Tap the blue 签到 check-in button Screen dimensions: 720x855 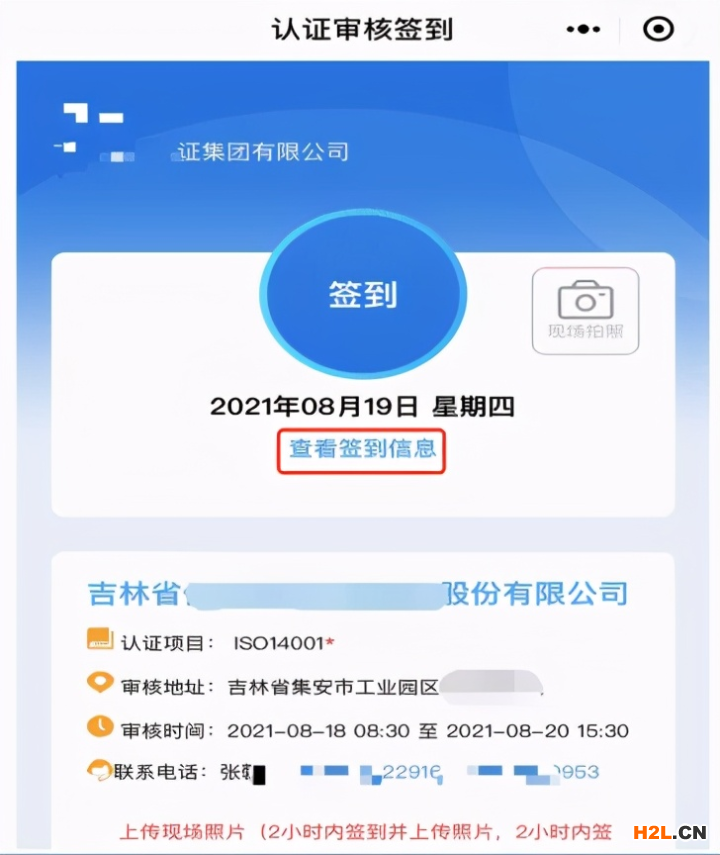click(x=363, y=294)
